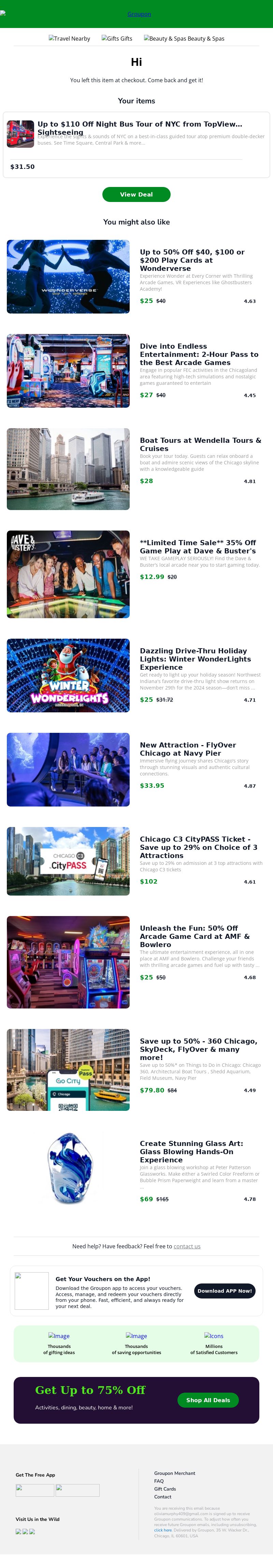The width and height of the screenshot is (273, 1568).
Task: Select the Dave & Buster's Game Play deal
Action: [x=198, y=546]
